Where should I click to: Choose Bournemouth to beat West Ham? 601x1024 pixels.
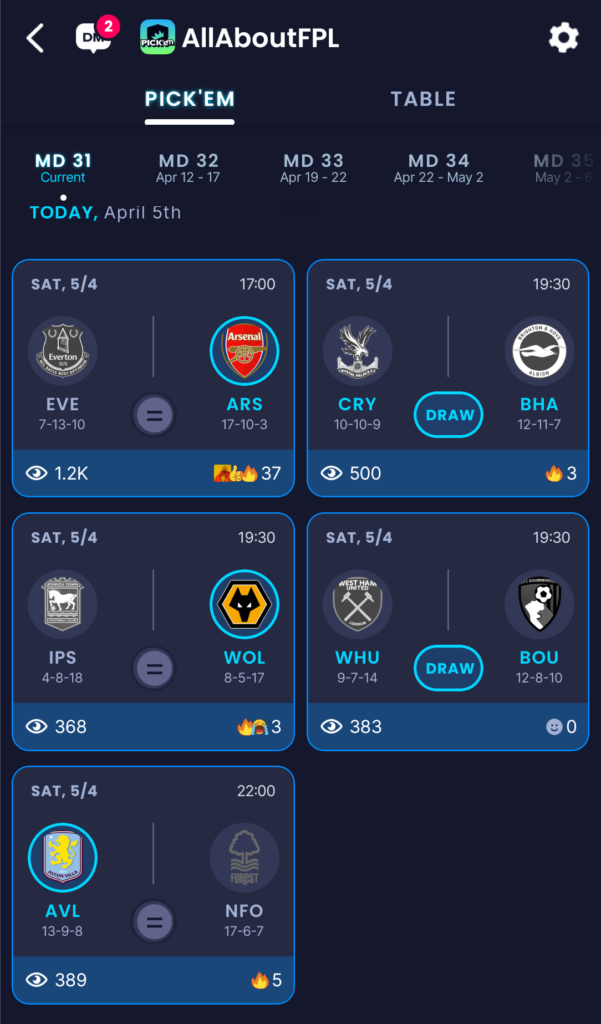(x=539, y=606)
